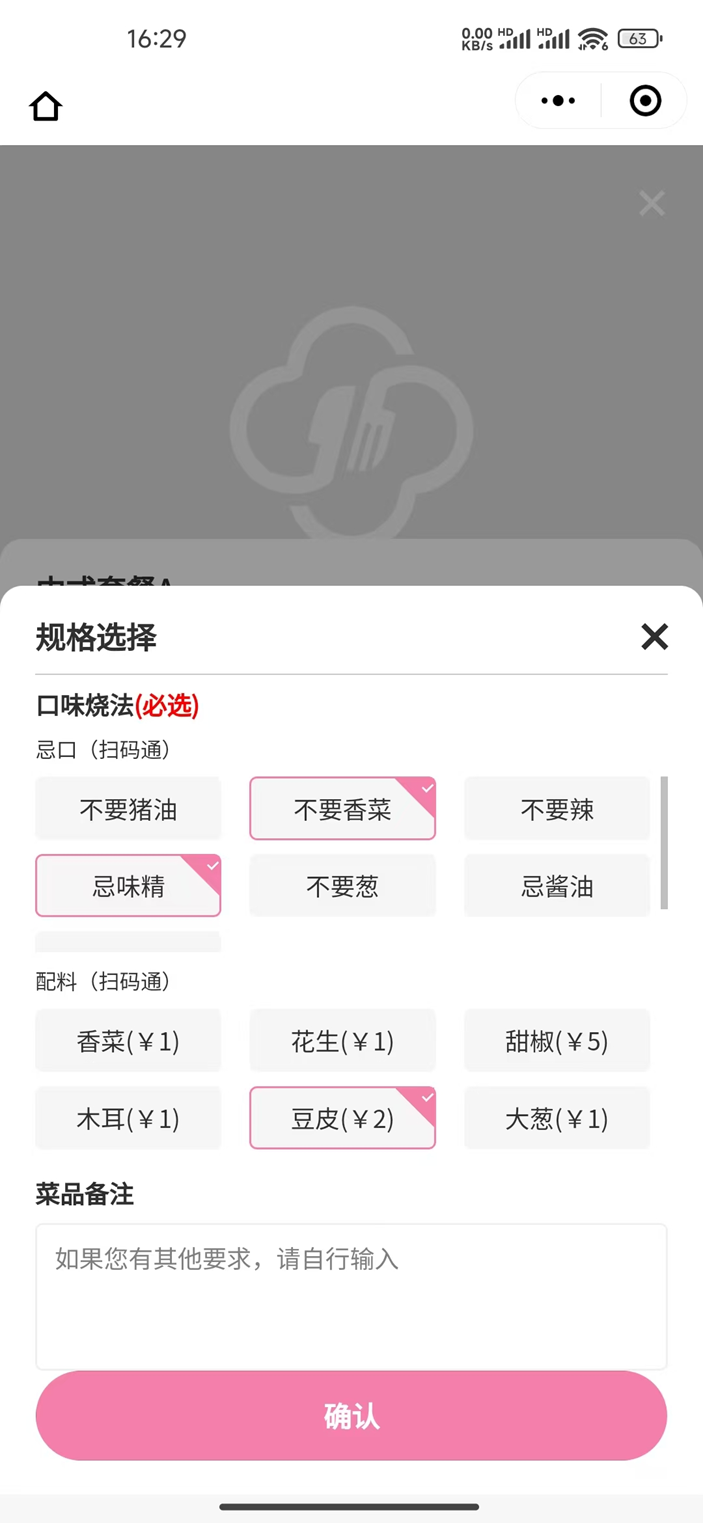Add 花生(¥1) topping
703x1523 pixels.
point(342,1041)
